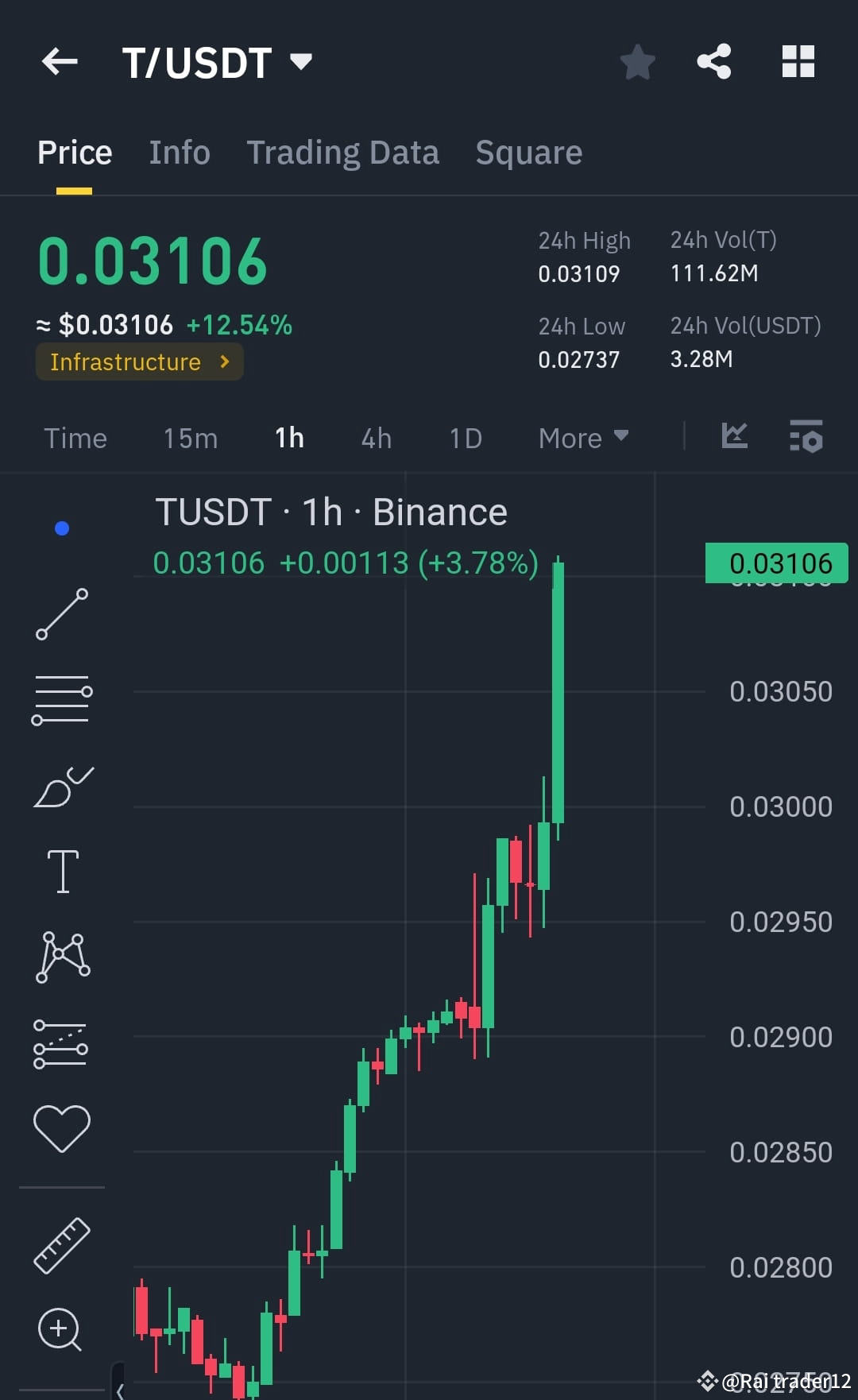This screenshot has width=858, height=1400.
Task: Select the chart zoom magnifier tool
Action: click(x=59, y=1331)
